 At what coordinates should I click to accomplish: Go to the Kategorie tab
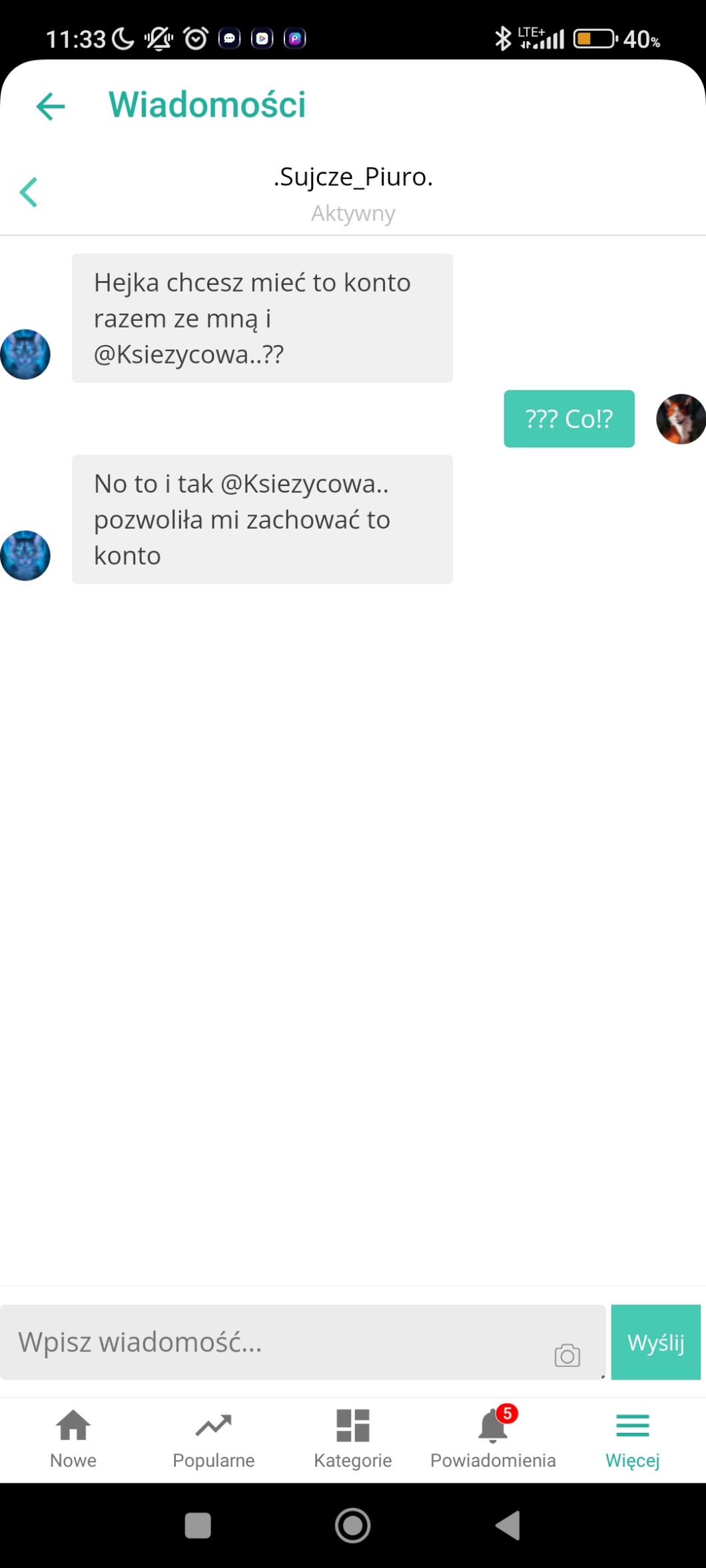[353, 1438]
